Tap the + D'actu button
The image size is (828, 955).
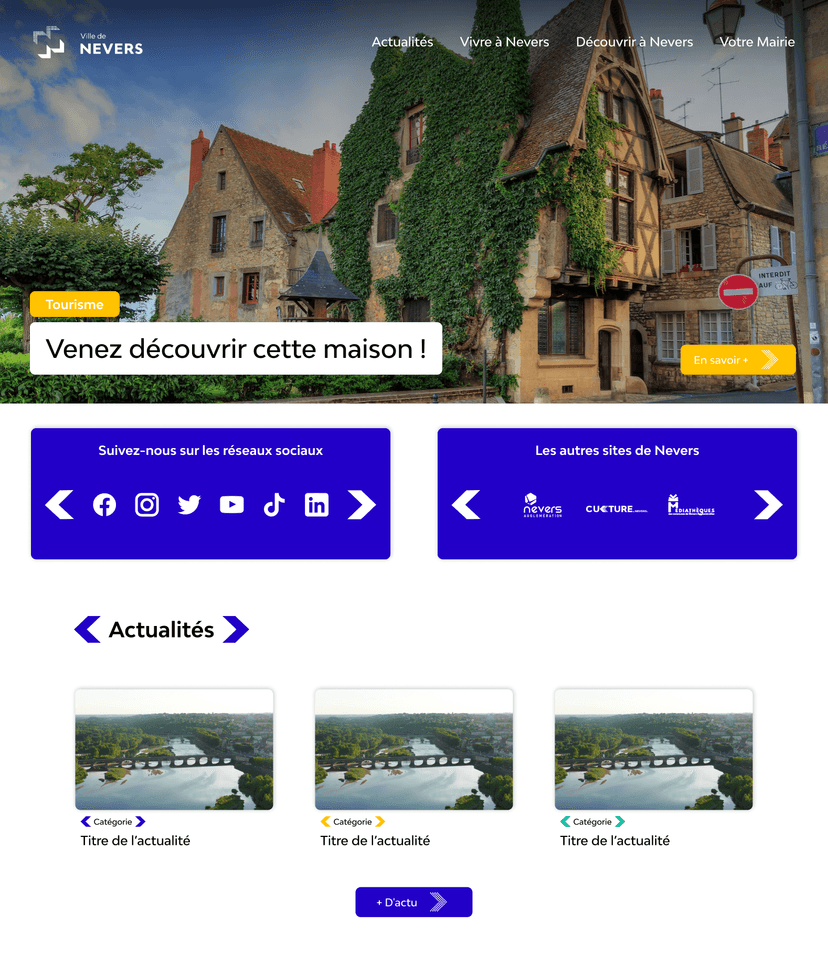[x=413, y=902]
